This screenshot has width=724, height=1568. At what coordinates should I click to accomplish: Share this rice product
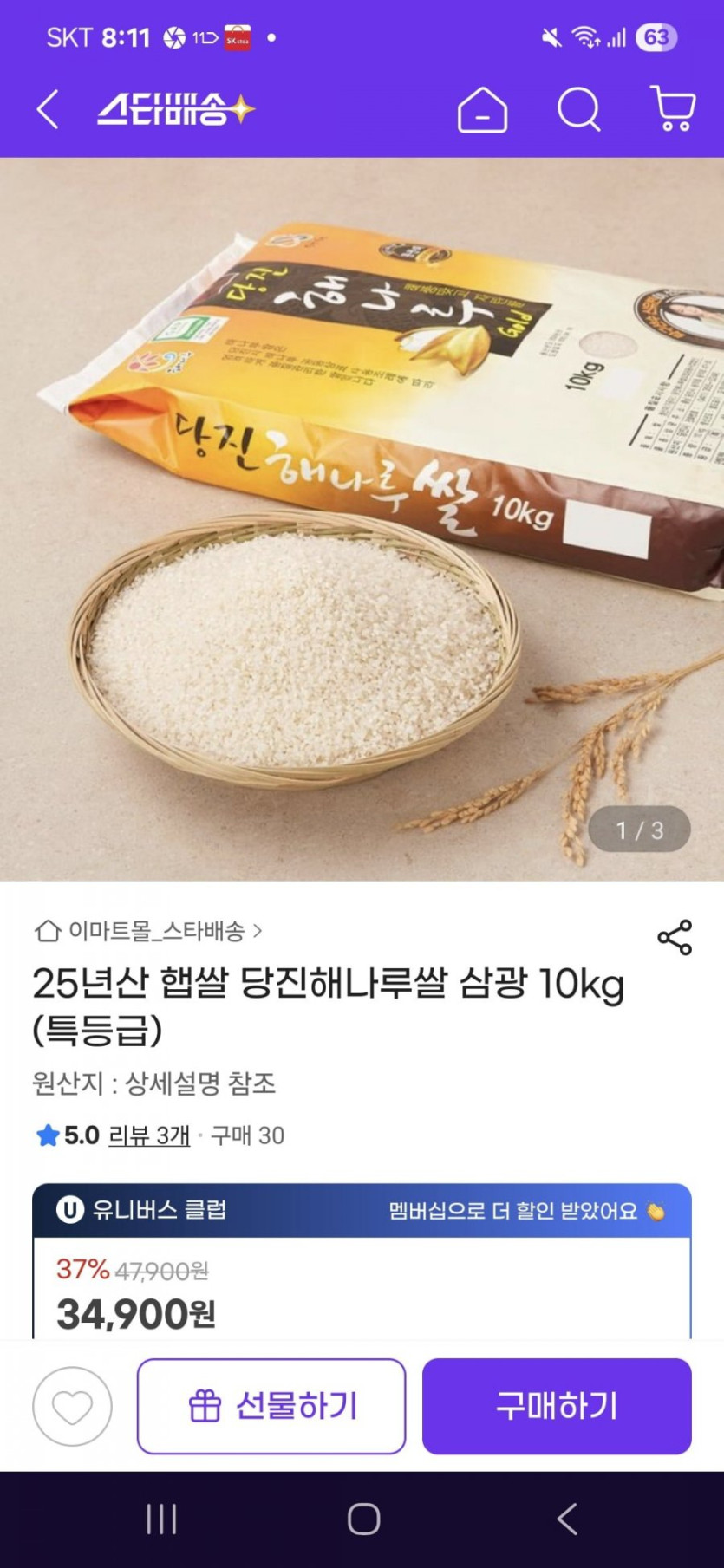(675, 938)
